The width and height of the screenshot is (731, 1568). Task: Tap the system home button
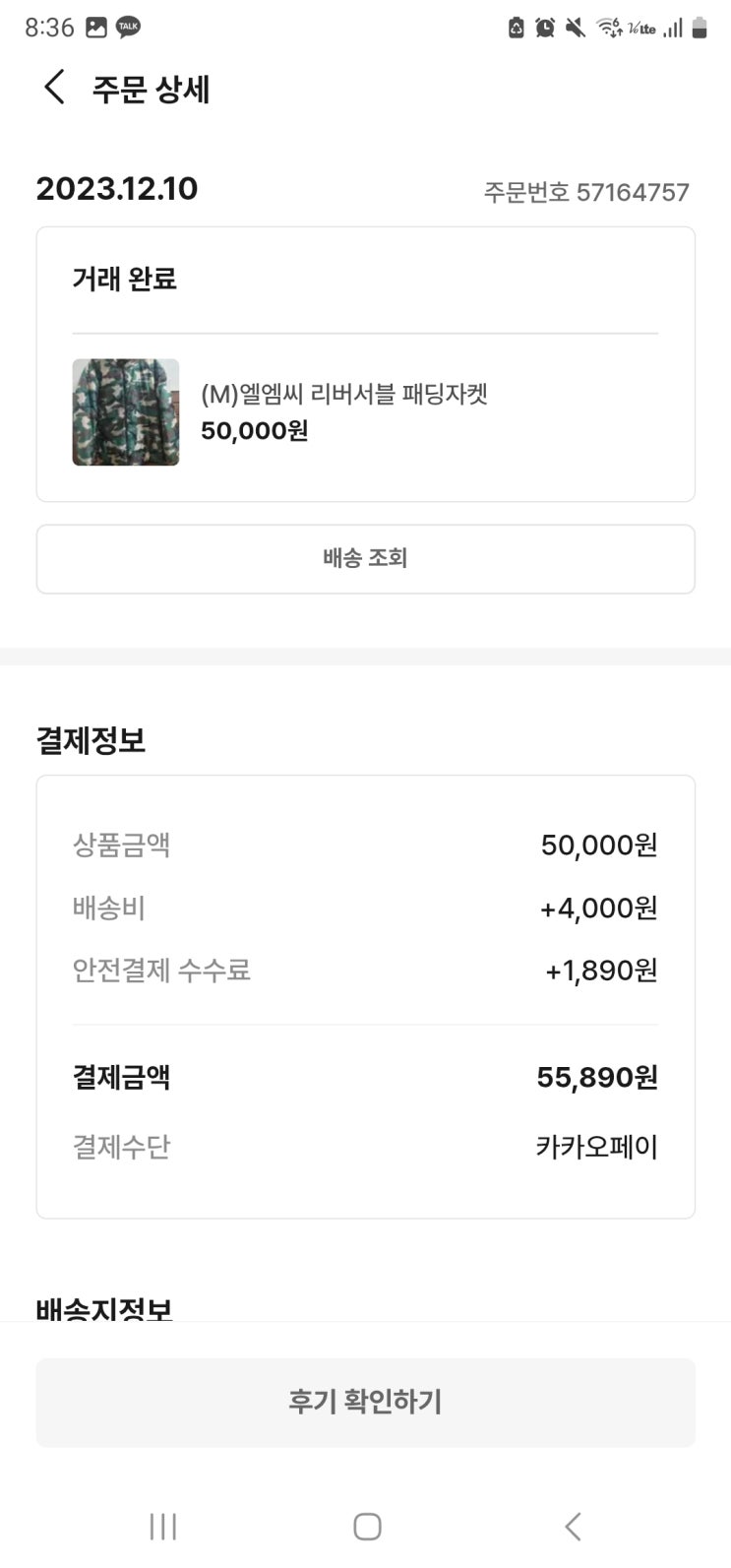point(367,1526)
